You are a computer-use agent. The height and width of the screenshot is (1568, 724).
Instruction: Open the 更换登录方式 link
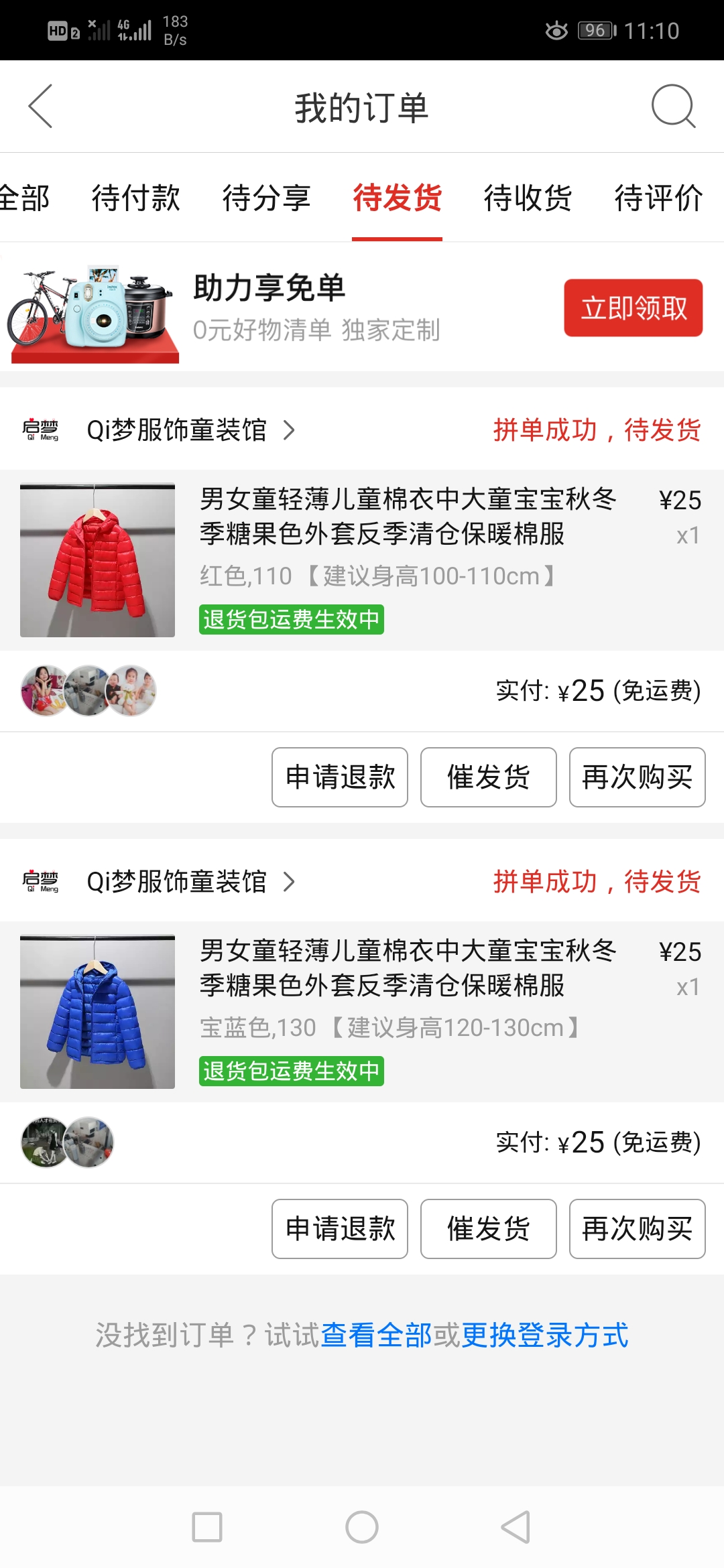point(545,1335)
